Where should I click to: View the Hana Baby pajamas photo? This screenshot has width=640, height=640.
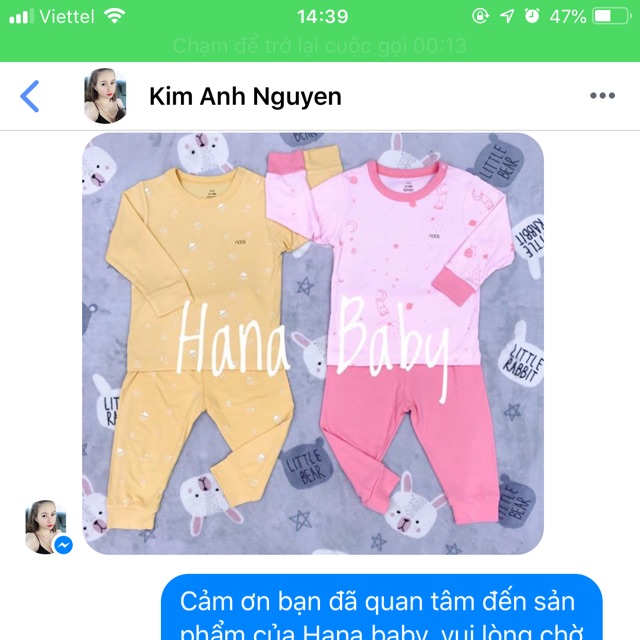click(312, 343)
